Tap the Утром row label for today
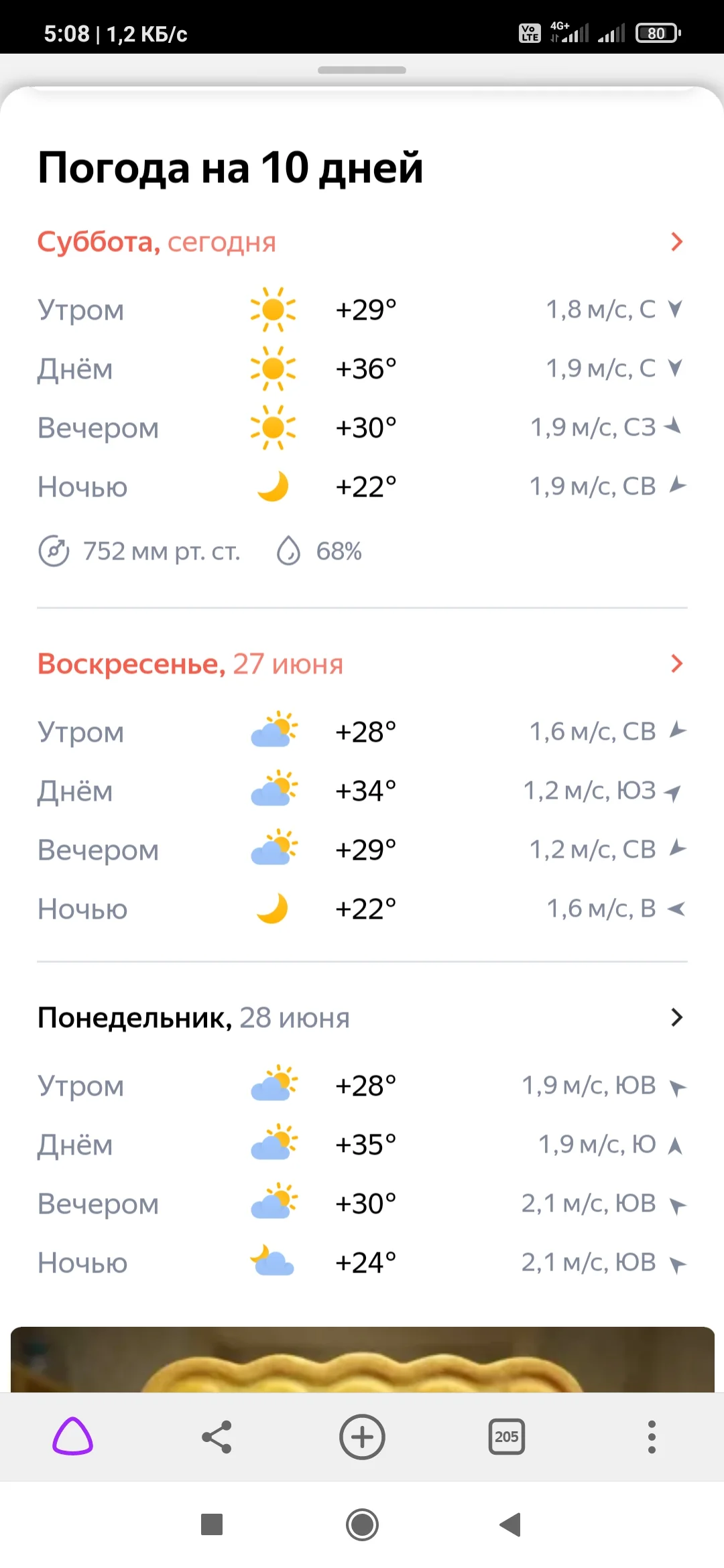Screen dimensions: 724x1568 (x=80, y=309)
